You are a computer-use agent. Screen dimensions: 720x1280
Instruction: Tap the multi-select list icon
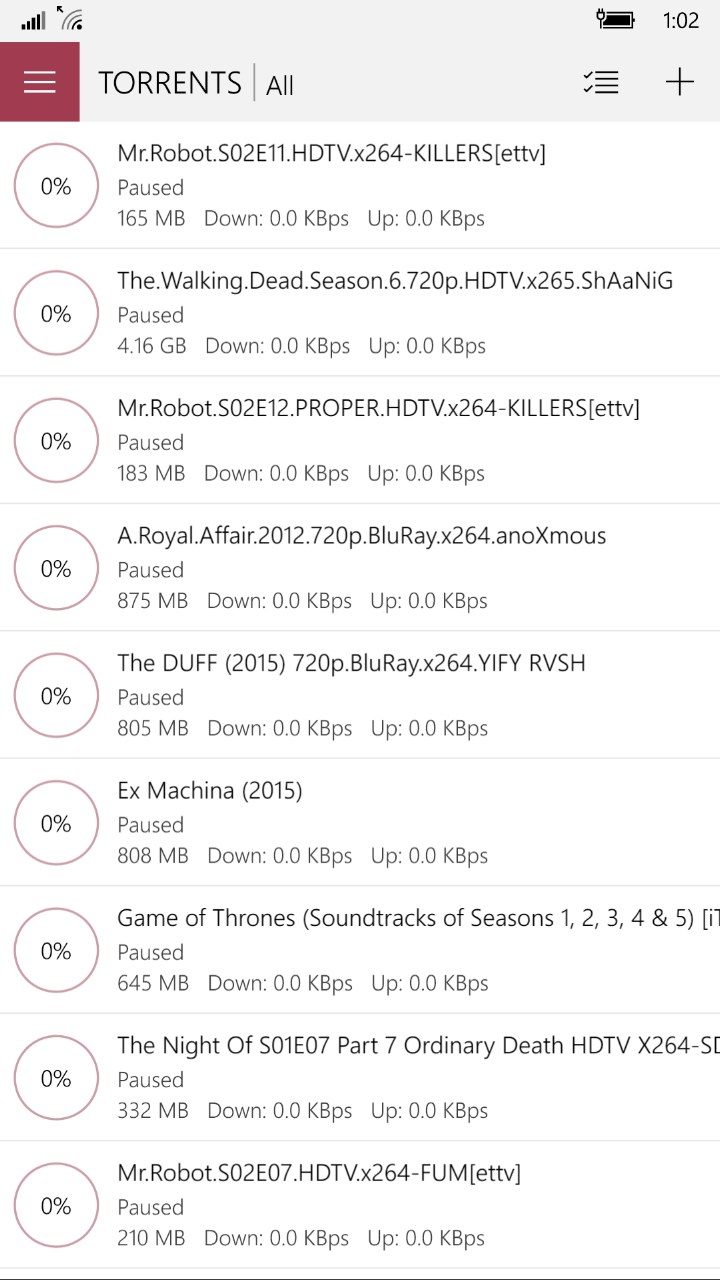click(x=601, y=82)
